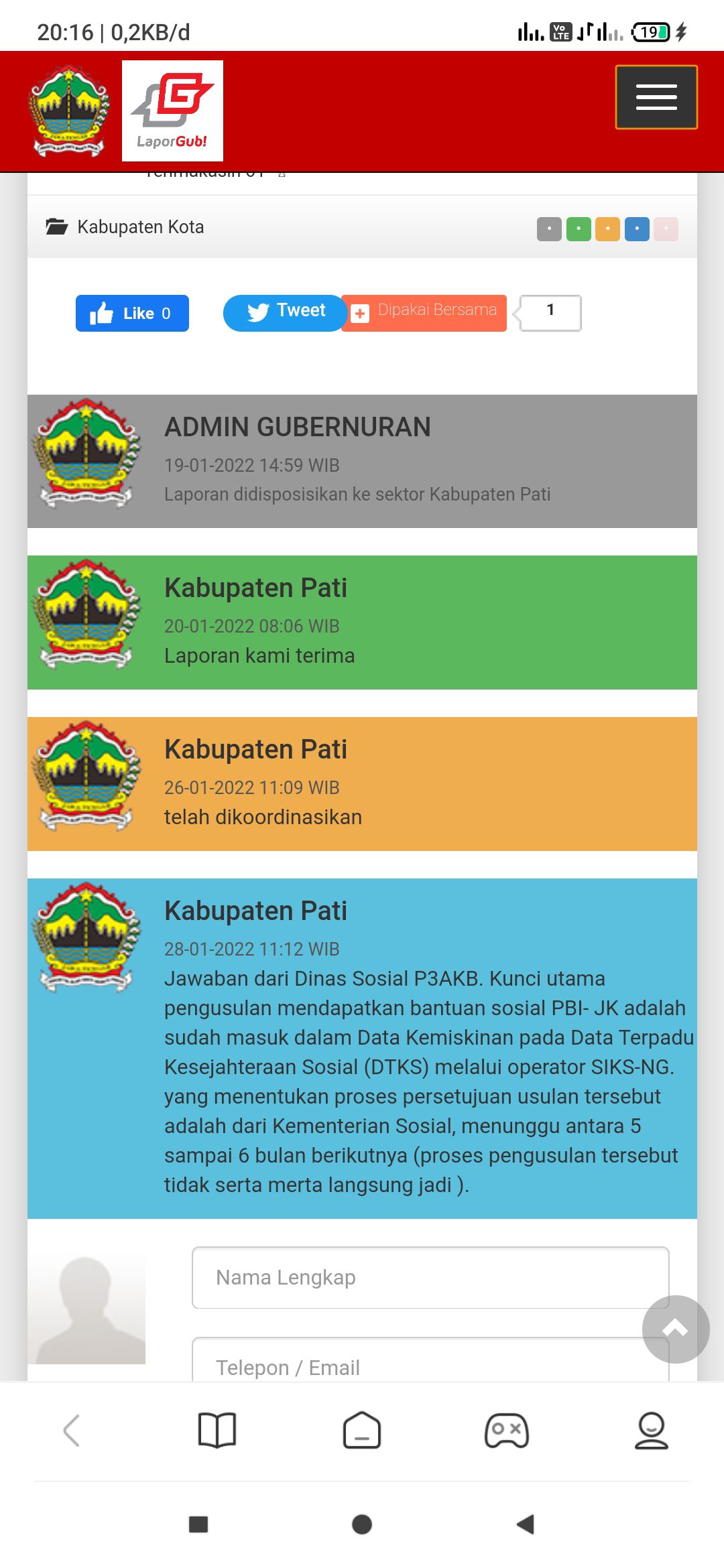Screen dimensions: 724x1568
Task: Go back with the browser back arrow
Action: pos(72,1431)
